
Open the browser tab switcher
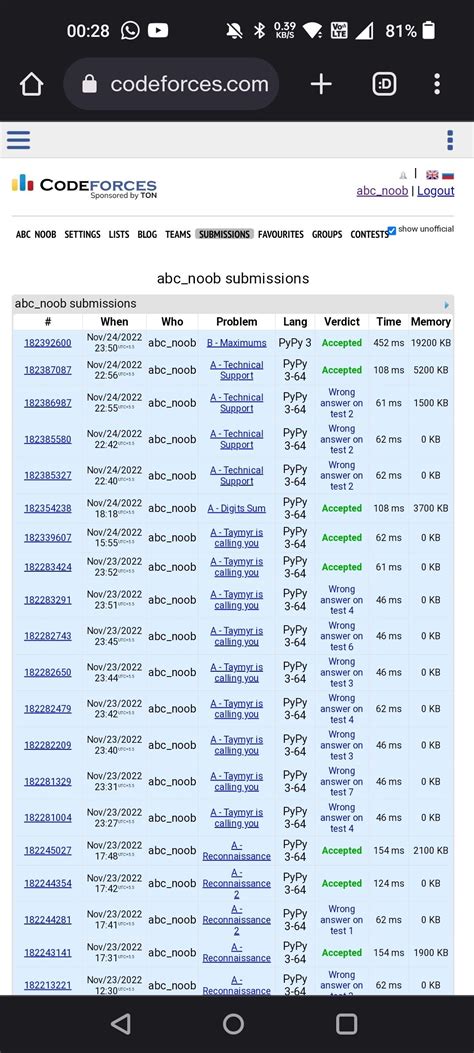tap(384, 84)
